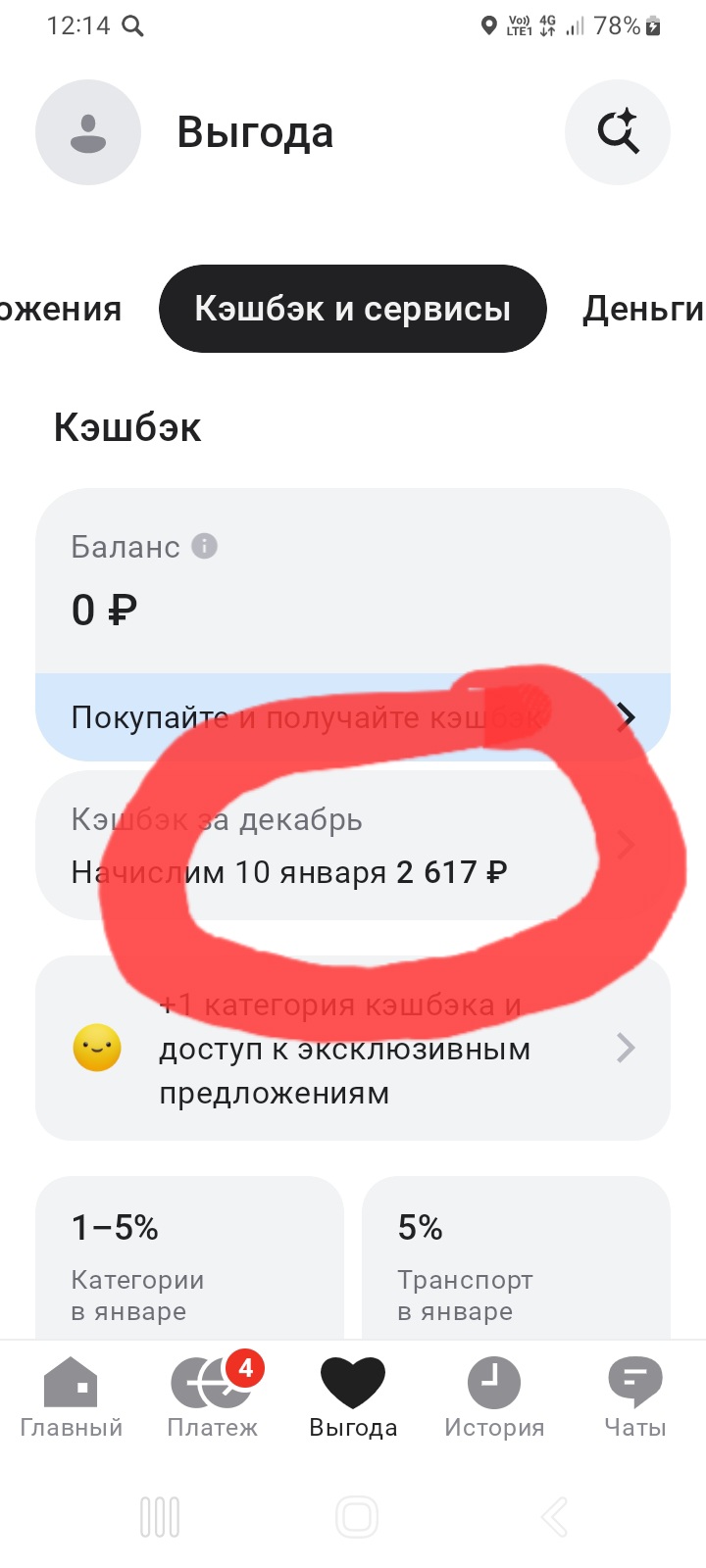Show info about Баланс
This screenshot has height=1568, width=706.
[x=204, y=546]
